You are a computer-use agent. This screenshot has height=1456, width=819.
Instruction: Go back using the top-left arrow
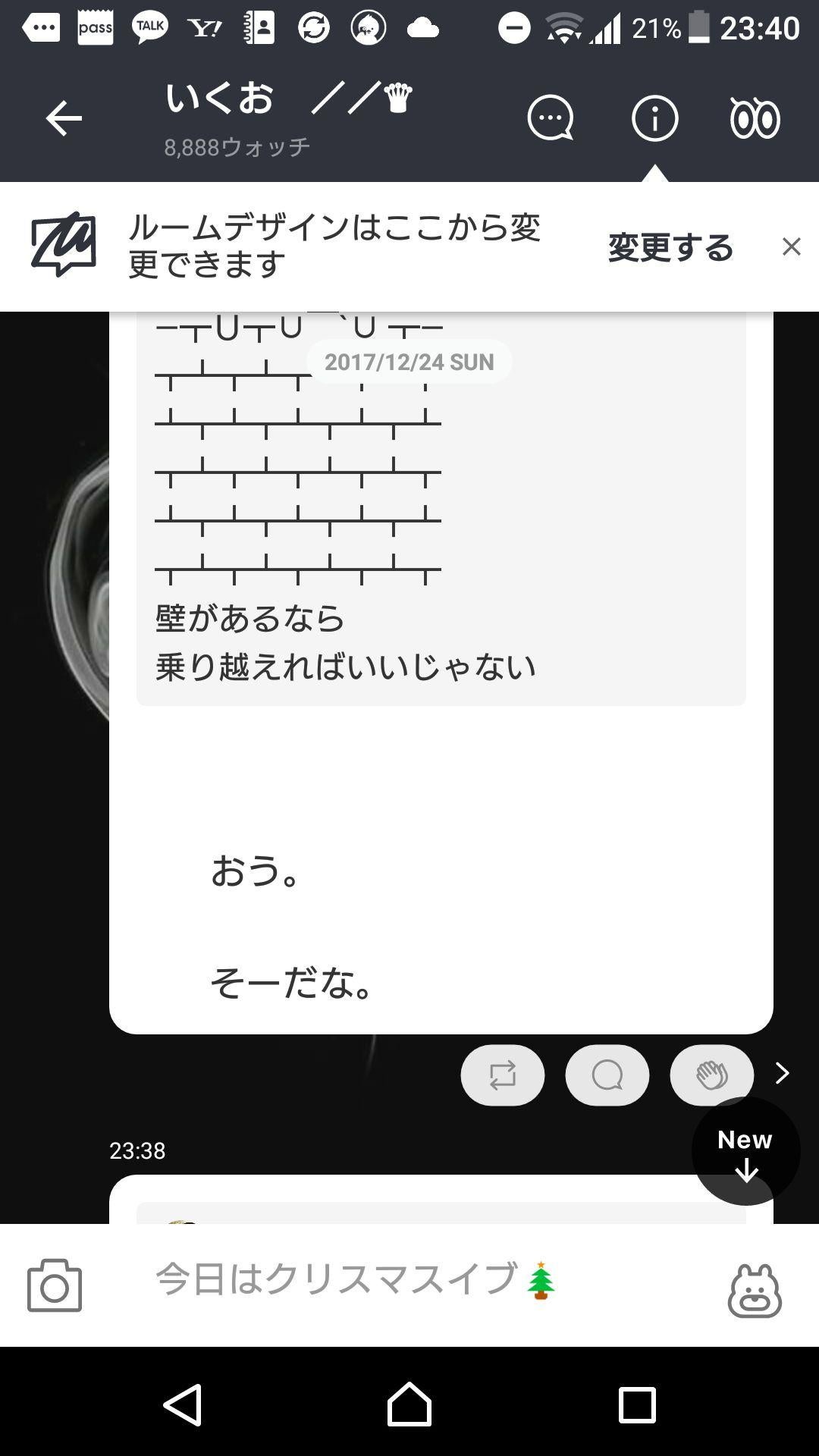[64, 118]
